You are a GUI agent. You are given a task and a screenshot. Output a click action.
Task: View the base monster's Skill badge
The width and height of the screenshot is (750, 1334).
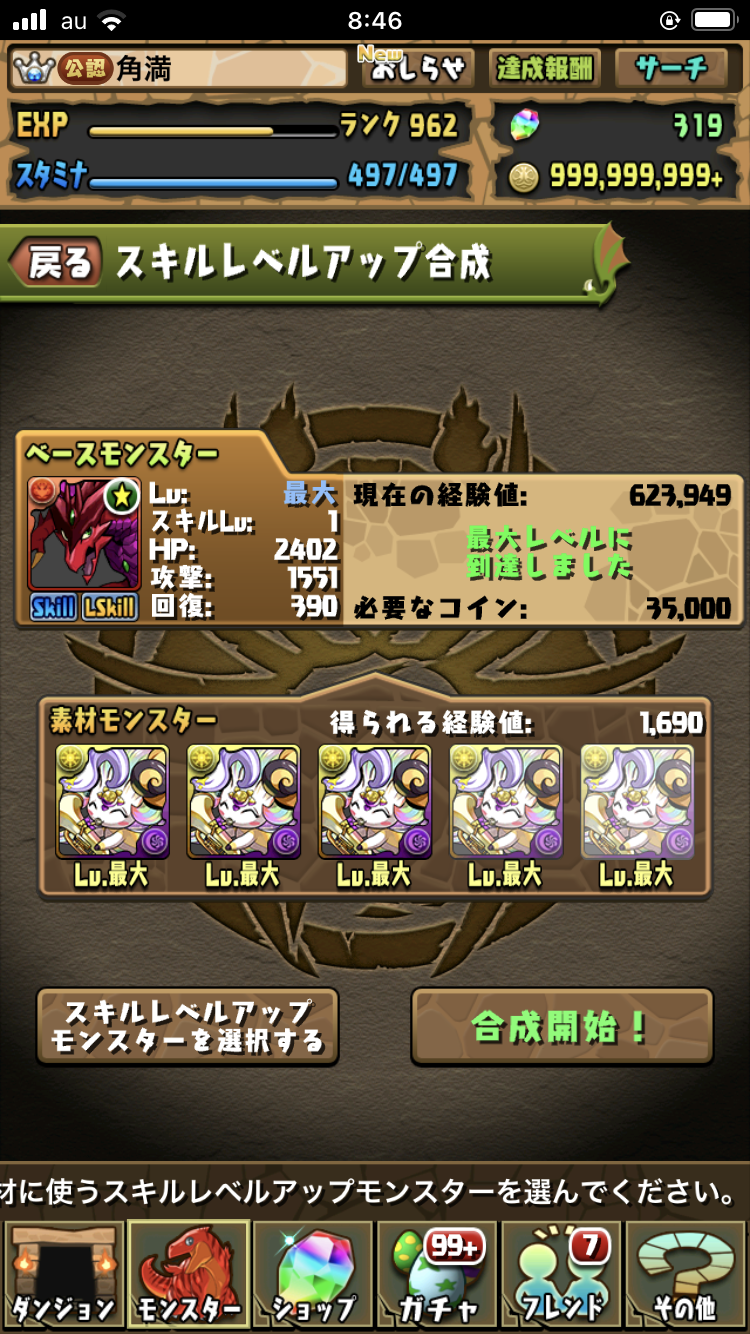click(x=52, y=607)
